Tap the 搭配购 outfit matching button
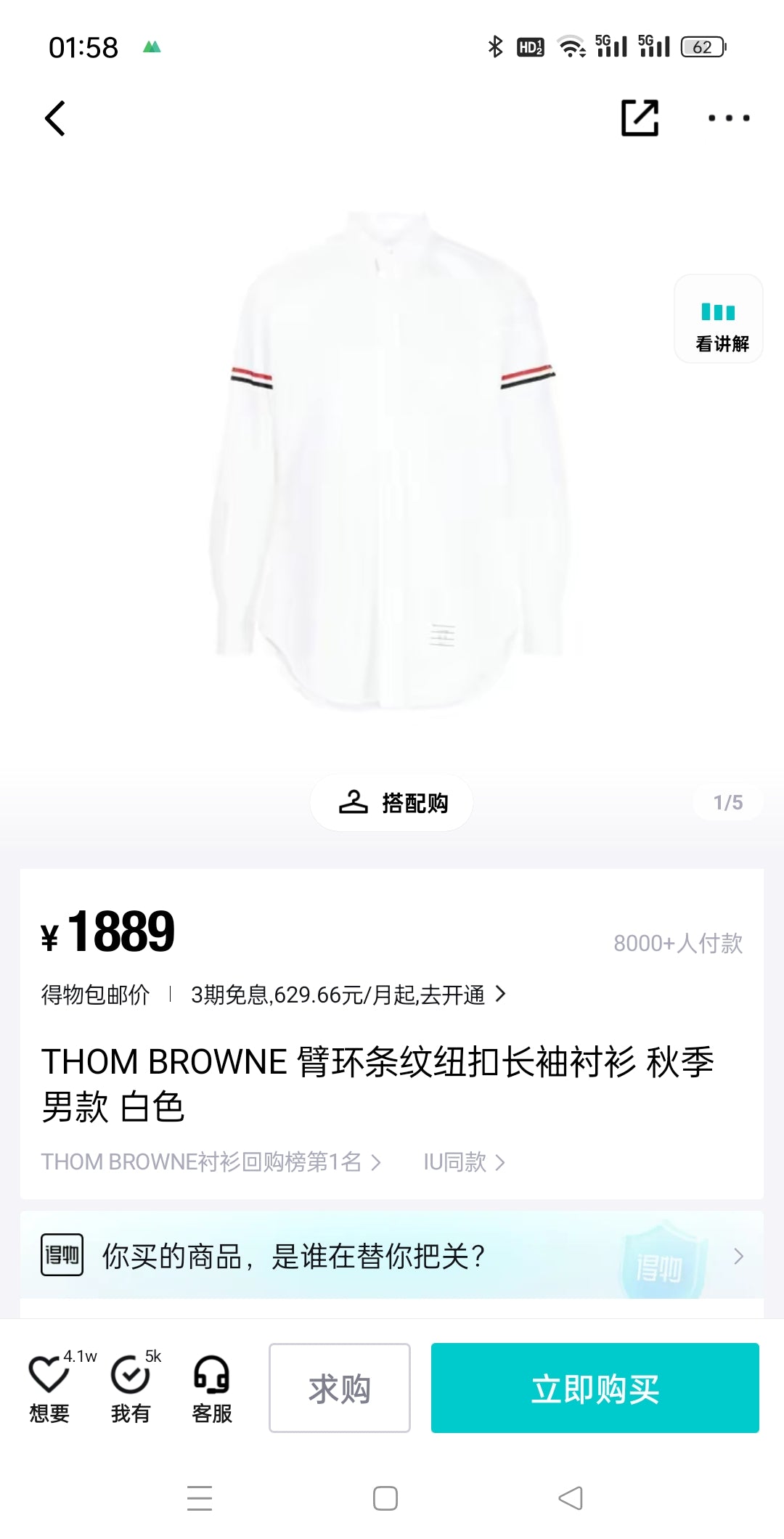This screenshot has width=784, height=1539. tap(392, 803)
